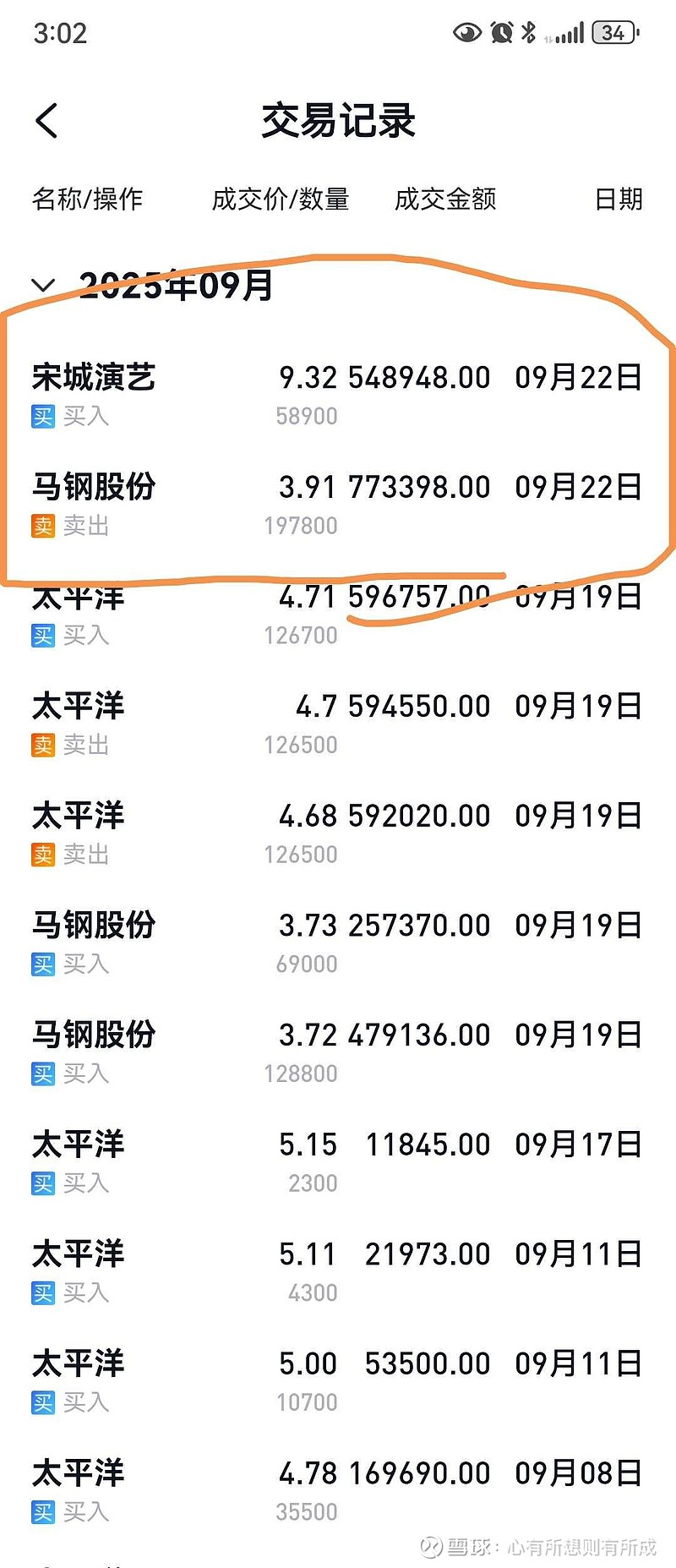Go back from the 交易记录 page

[x=47, y=121]
